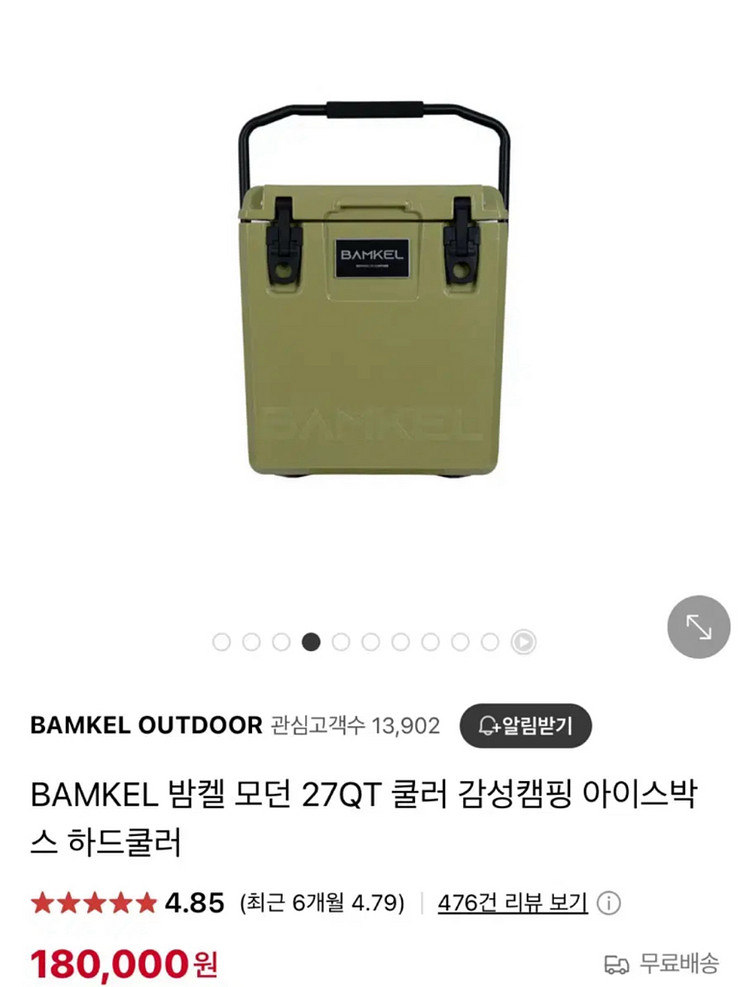Select the video play indicator dot
This screenshot has height=987, width=750.
(x=523, y=642)
